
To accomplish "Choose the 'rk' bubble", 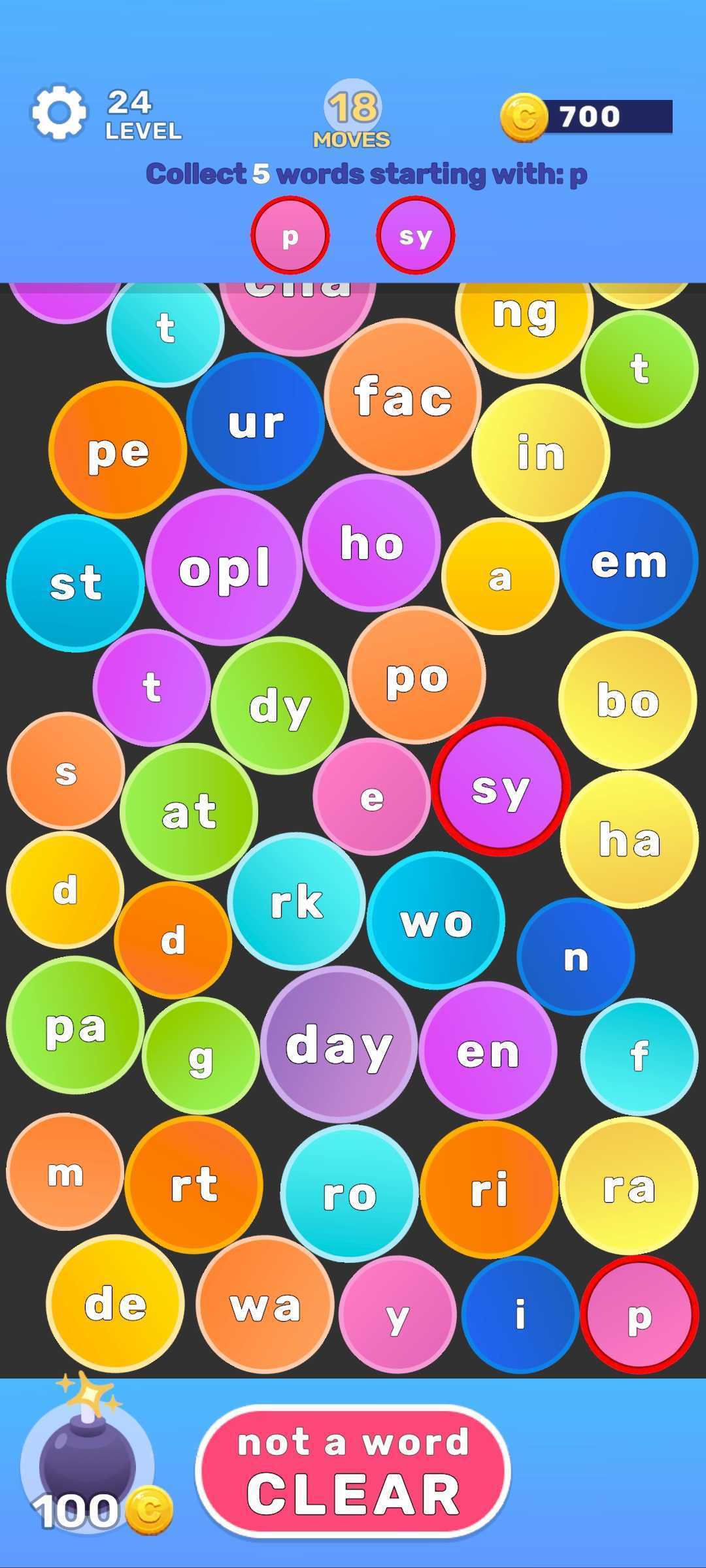I will (x=296, y=901).
